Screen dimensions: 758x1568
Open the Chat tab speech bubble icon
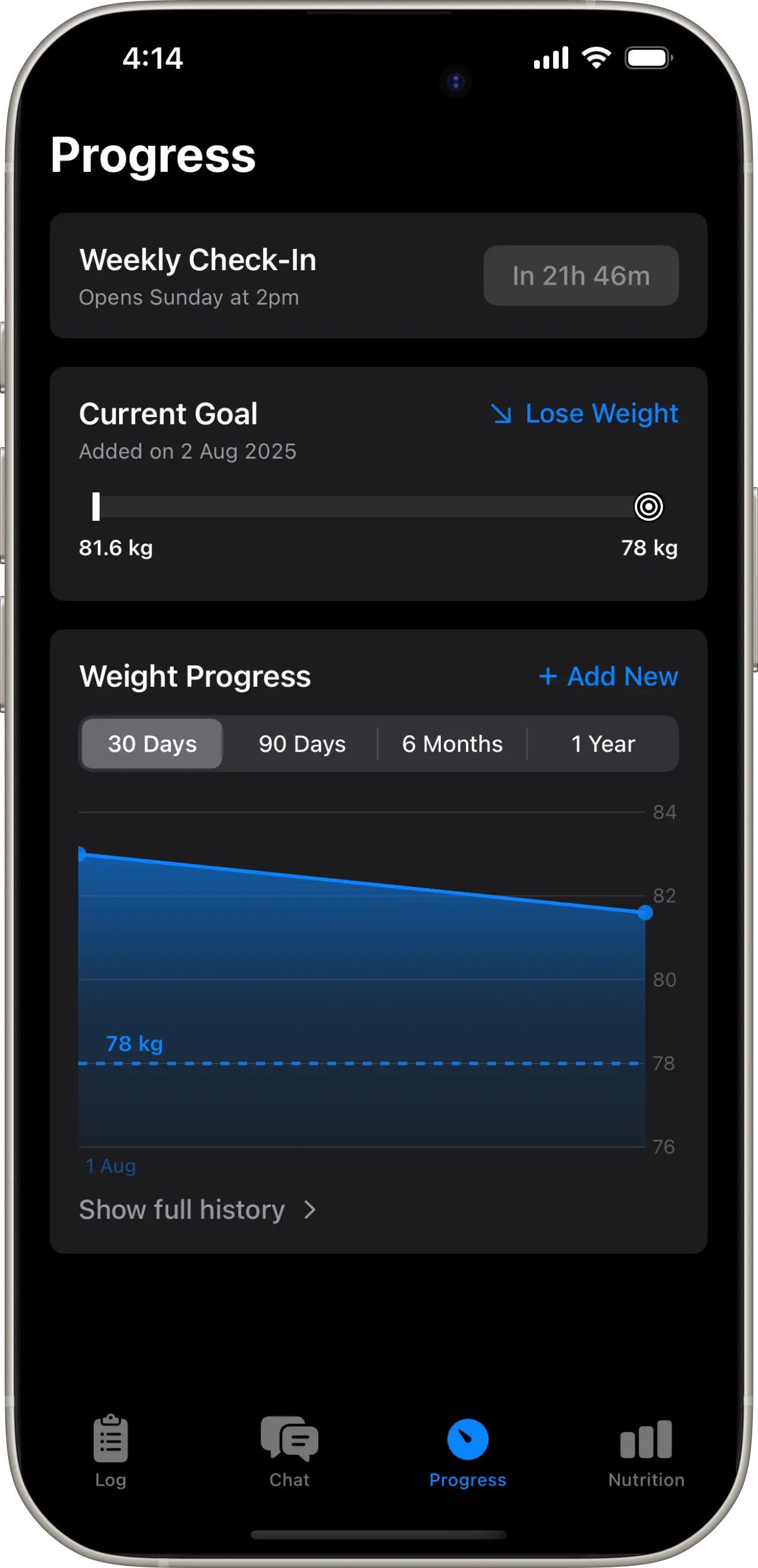(x=289, y=1440)
